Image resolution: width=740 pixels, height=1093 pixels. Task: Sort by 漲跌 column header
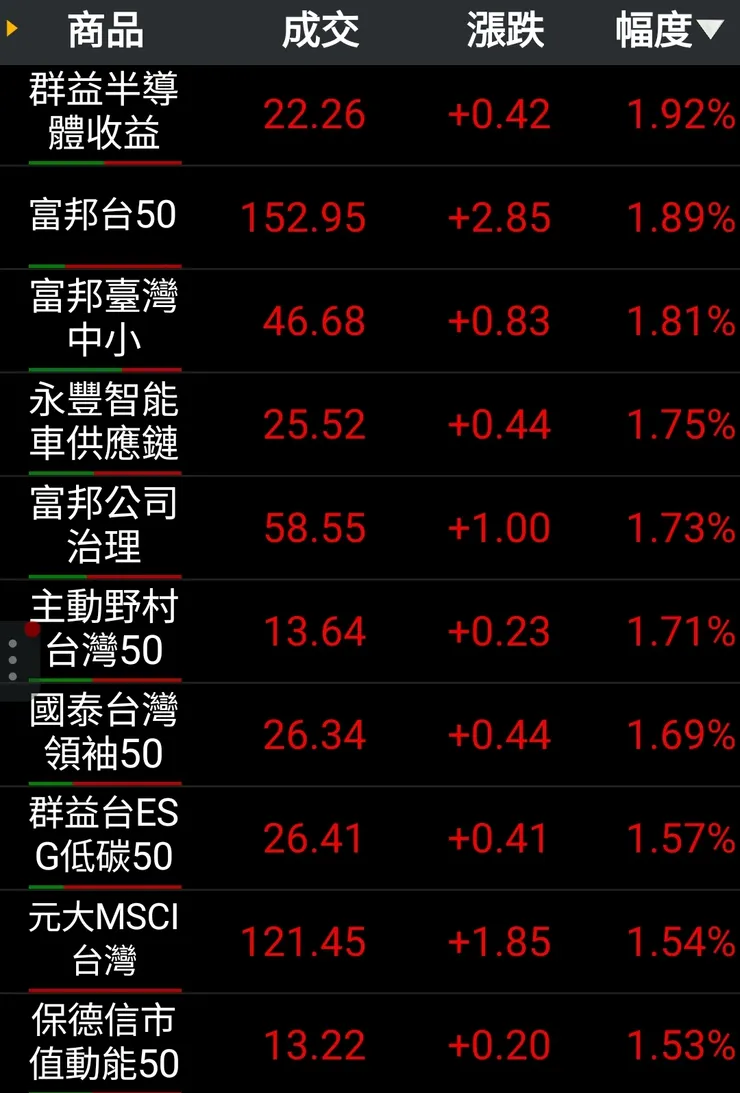[x=505, y=32]
